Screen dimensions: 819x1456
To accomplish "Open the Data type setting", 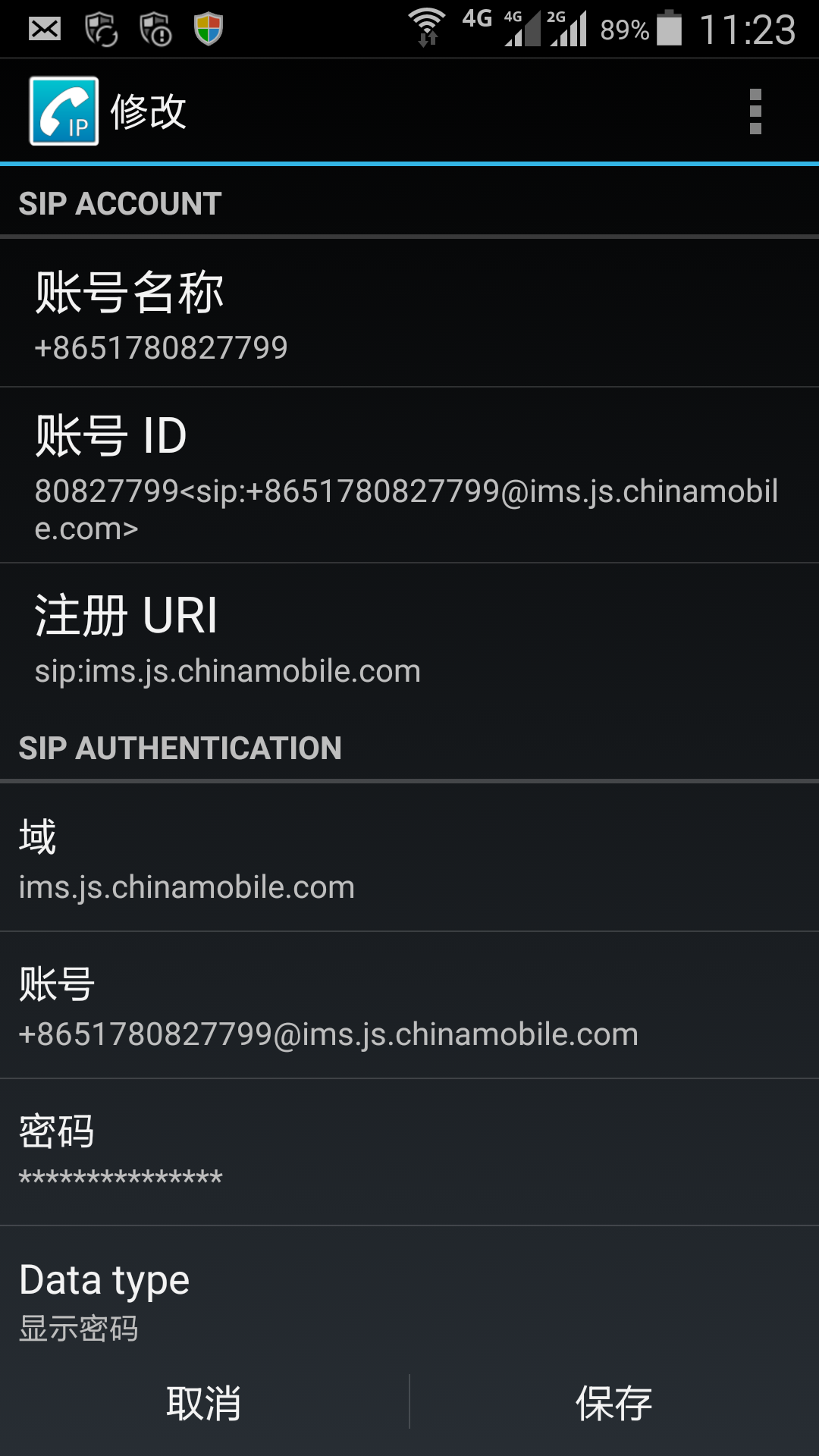I will click(409, 1299).
